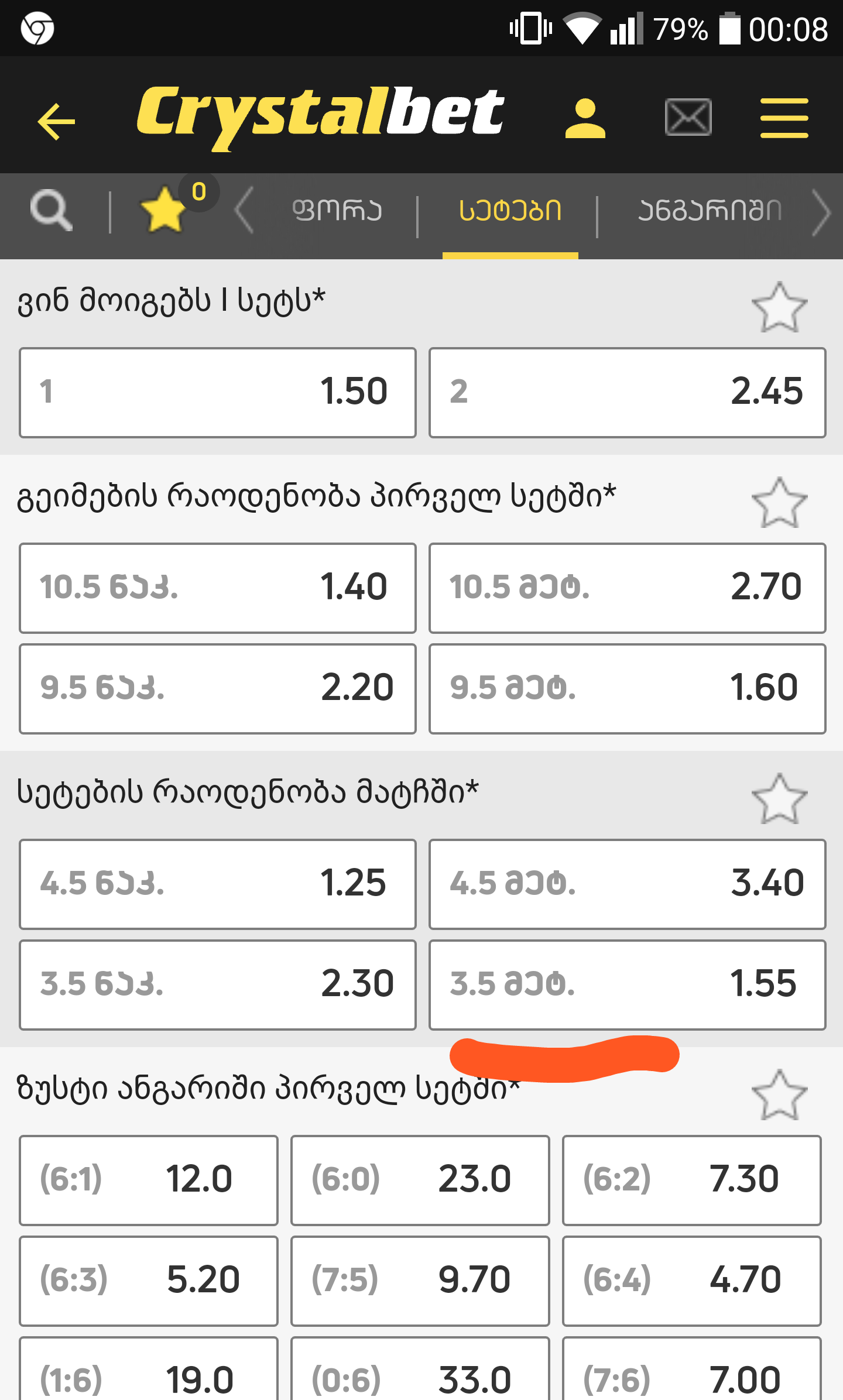Select player 1 at odds 1.50
The width and height of the screenshot is (843, 1400).
click(218, 392)
